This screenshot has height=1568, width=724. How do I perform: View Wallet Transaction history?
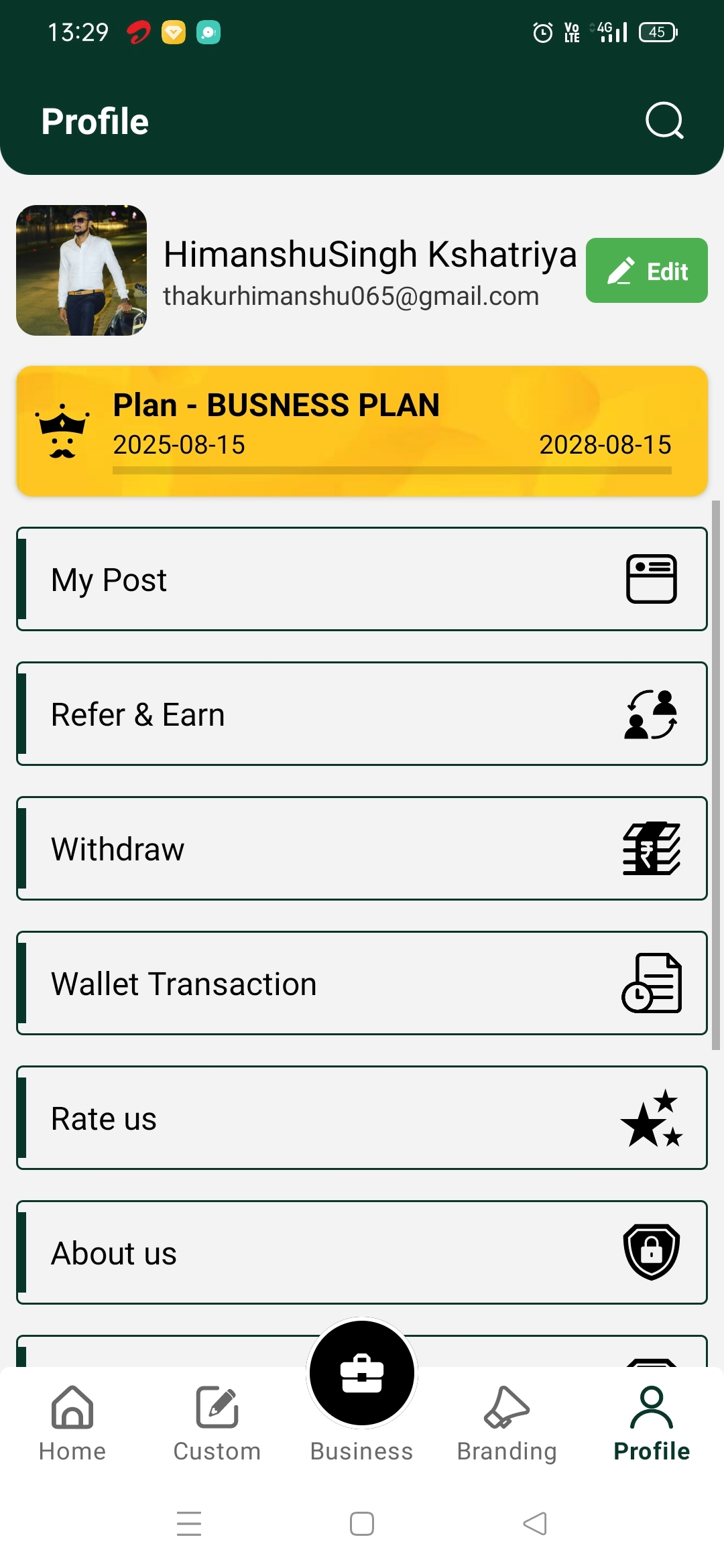tap(362, 983)
